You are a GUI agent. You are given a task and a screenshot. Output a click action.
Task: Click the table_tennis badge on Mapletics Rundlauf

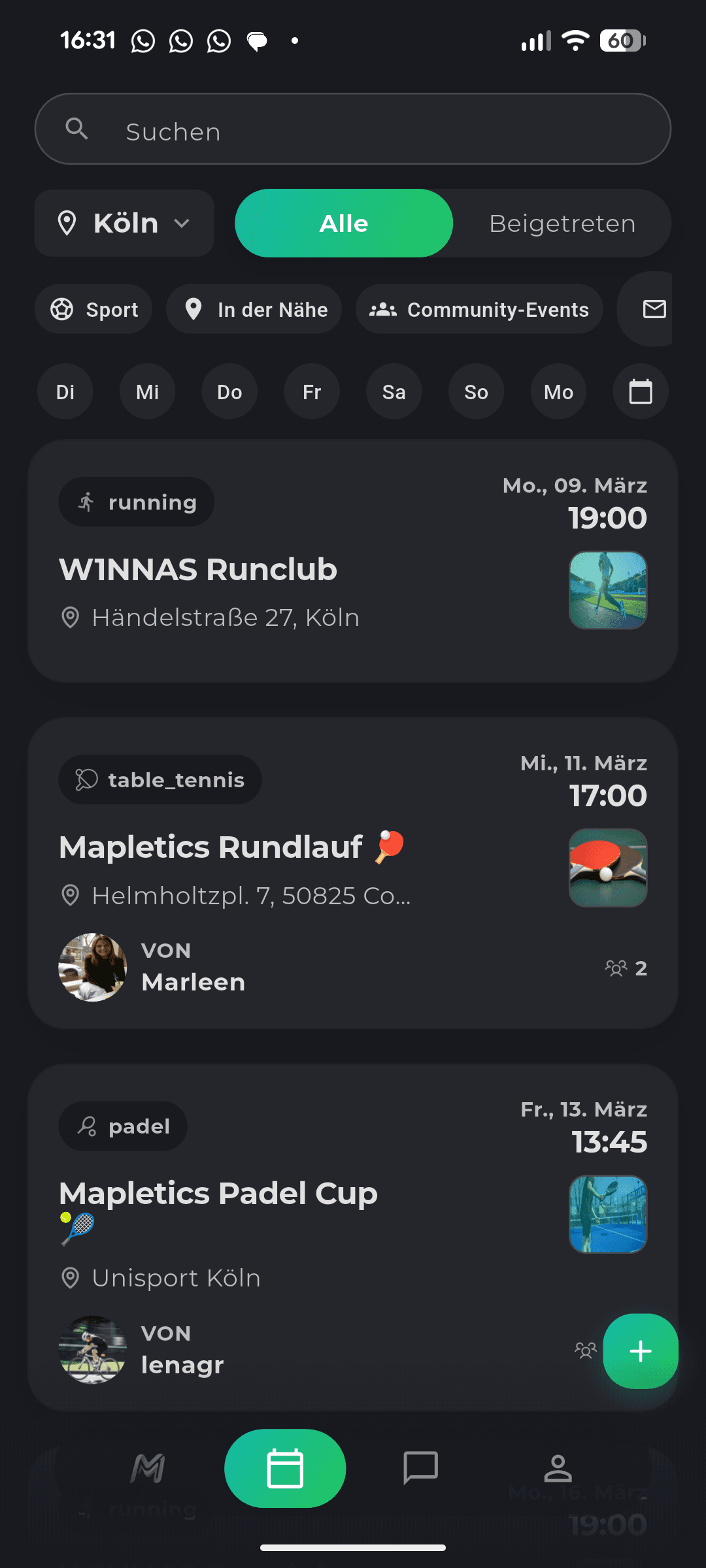tap(159, 779)
